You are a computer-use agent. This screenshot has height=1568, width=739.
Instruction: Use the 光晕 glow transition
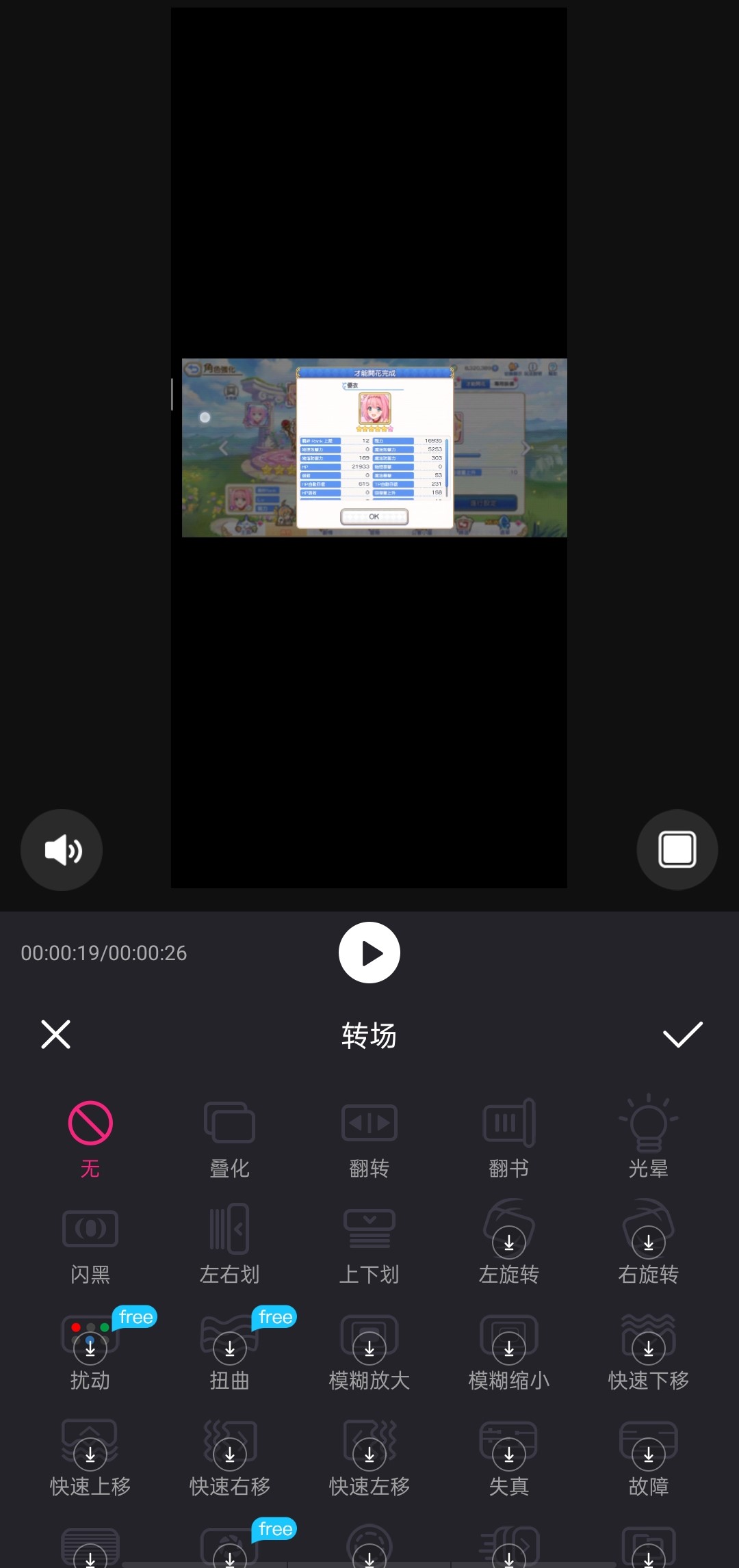[649, 1137]
